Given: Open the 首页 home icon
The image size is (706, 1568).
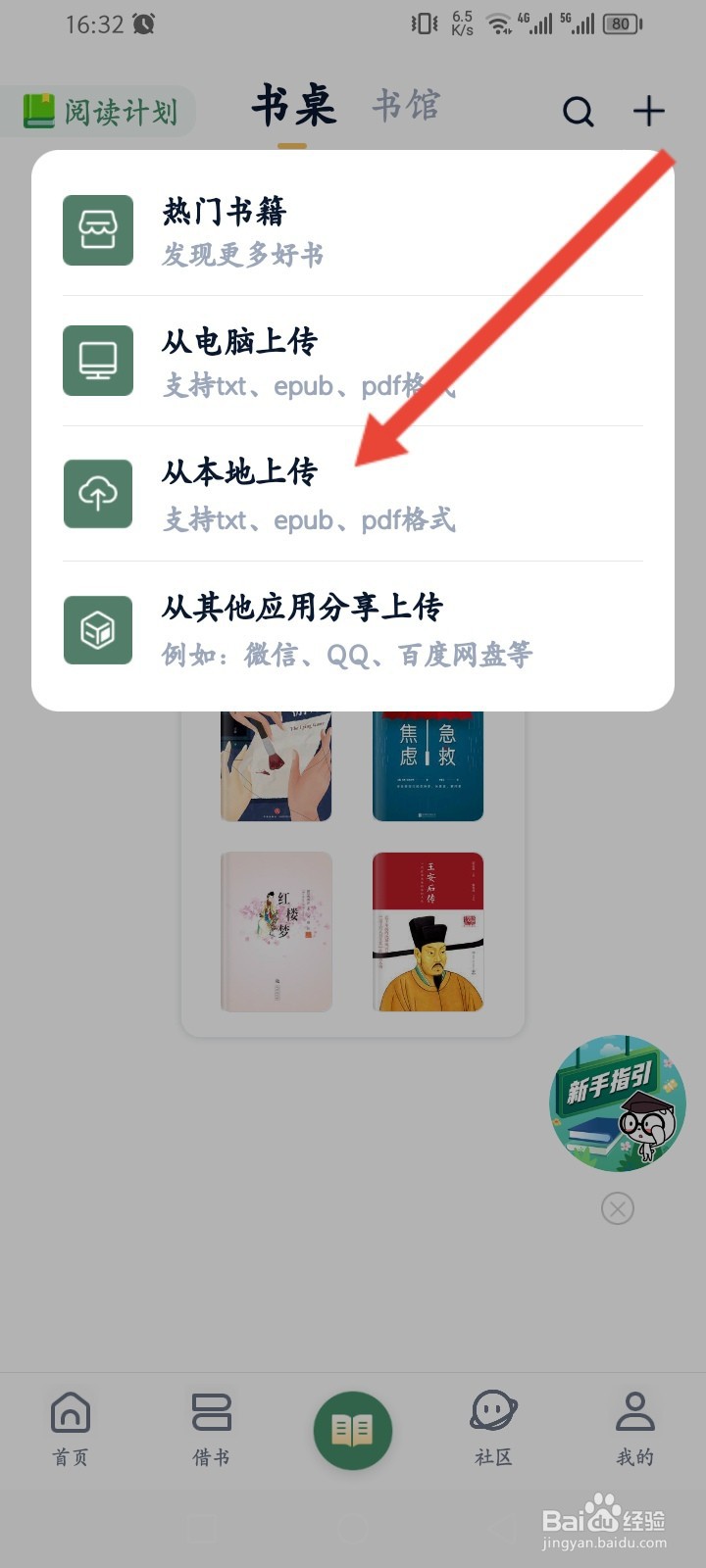Looking at the screenshot, I should (x=70, y=1411).
